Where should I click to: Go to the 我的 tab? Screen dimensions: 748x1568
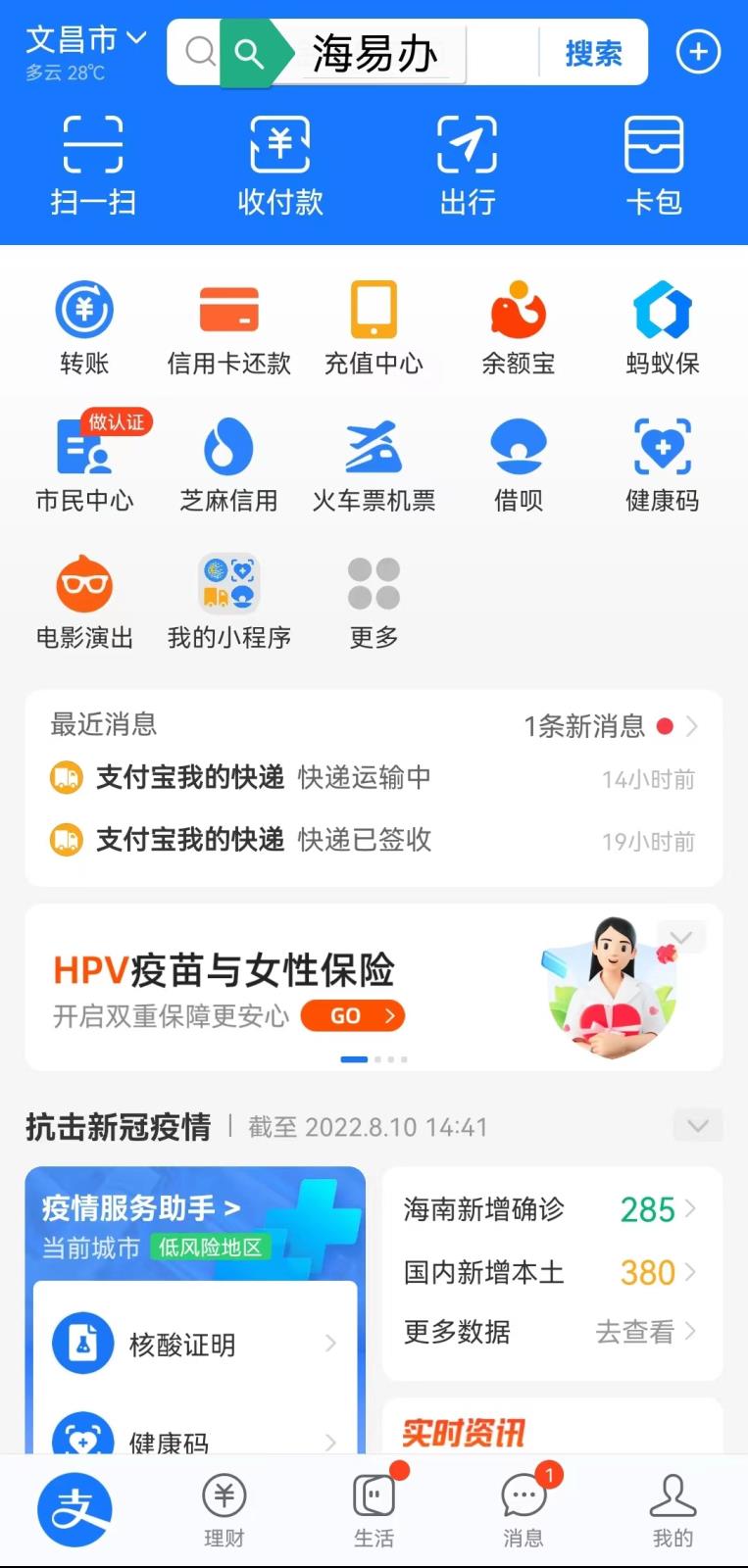[x=673, y=1510]
